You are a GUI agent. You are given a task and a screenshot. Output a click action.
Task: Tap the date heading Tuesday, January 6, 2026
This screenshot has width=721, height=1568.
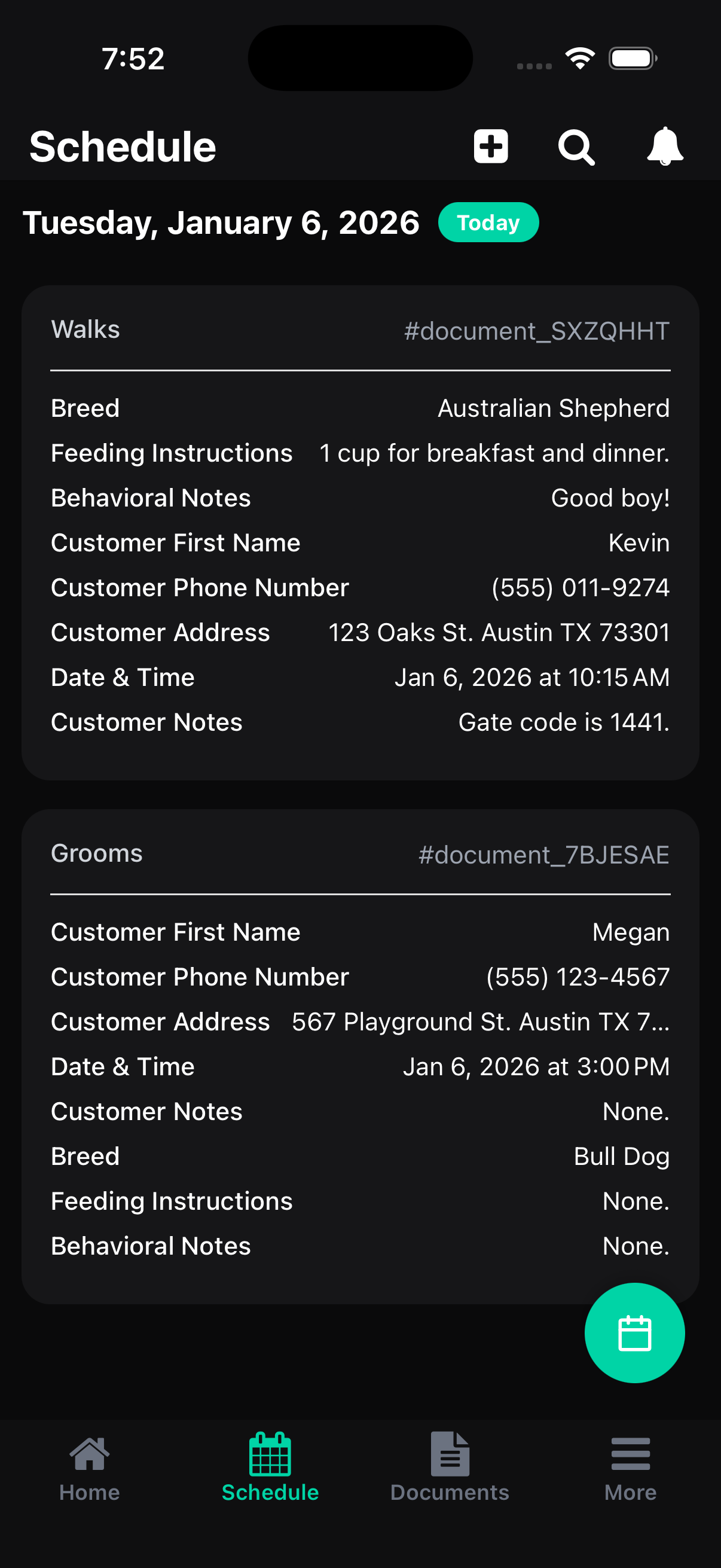click(221, 222)
